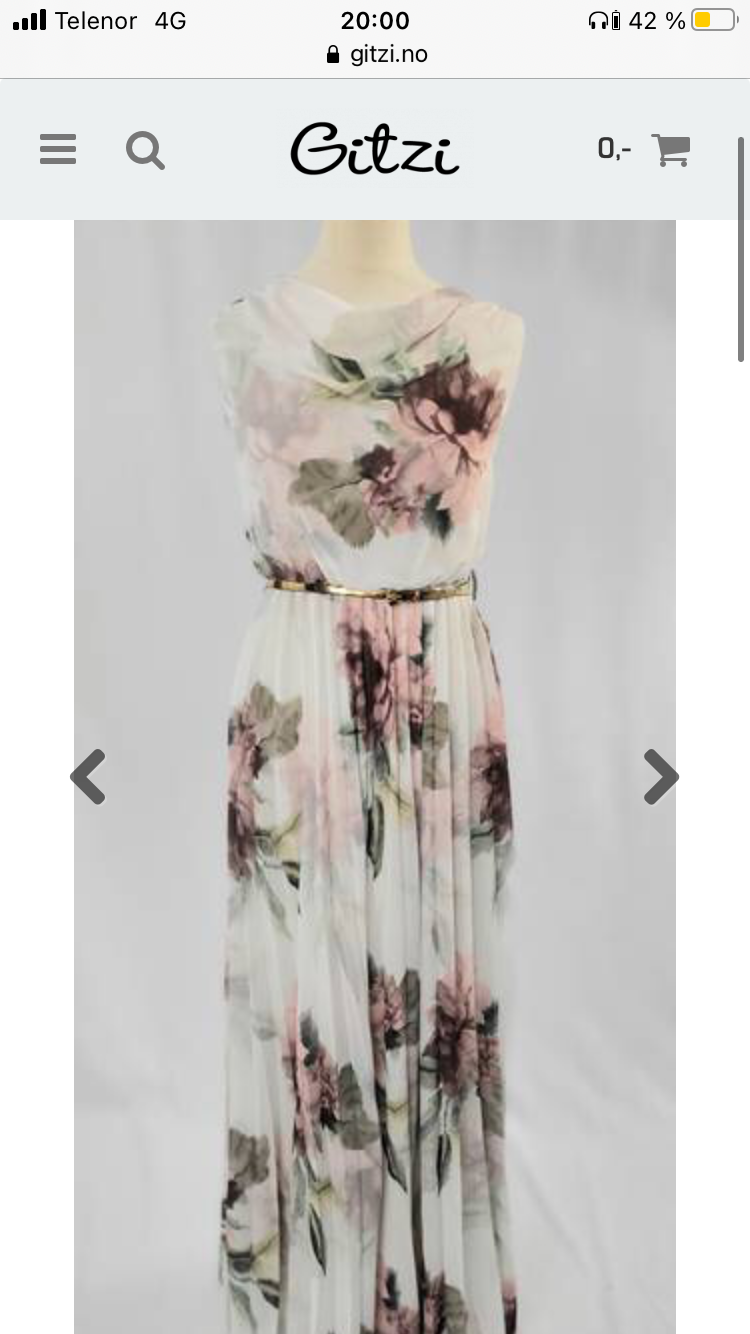Show the next product image

661,777
